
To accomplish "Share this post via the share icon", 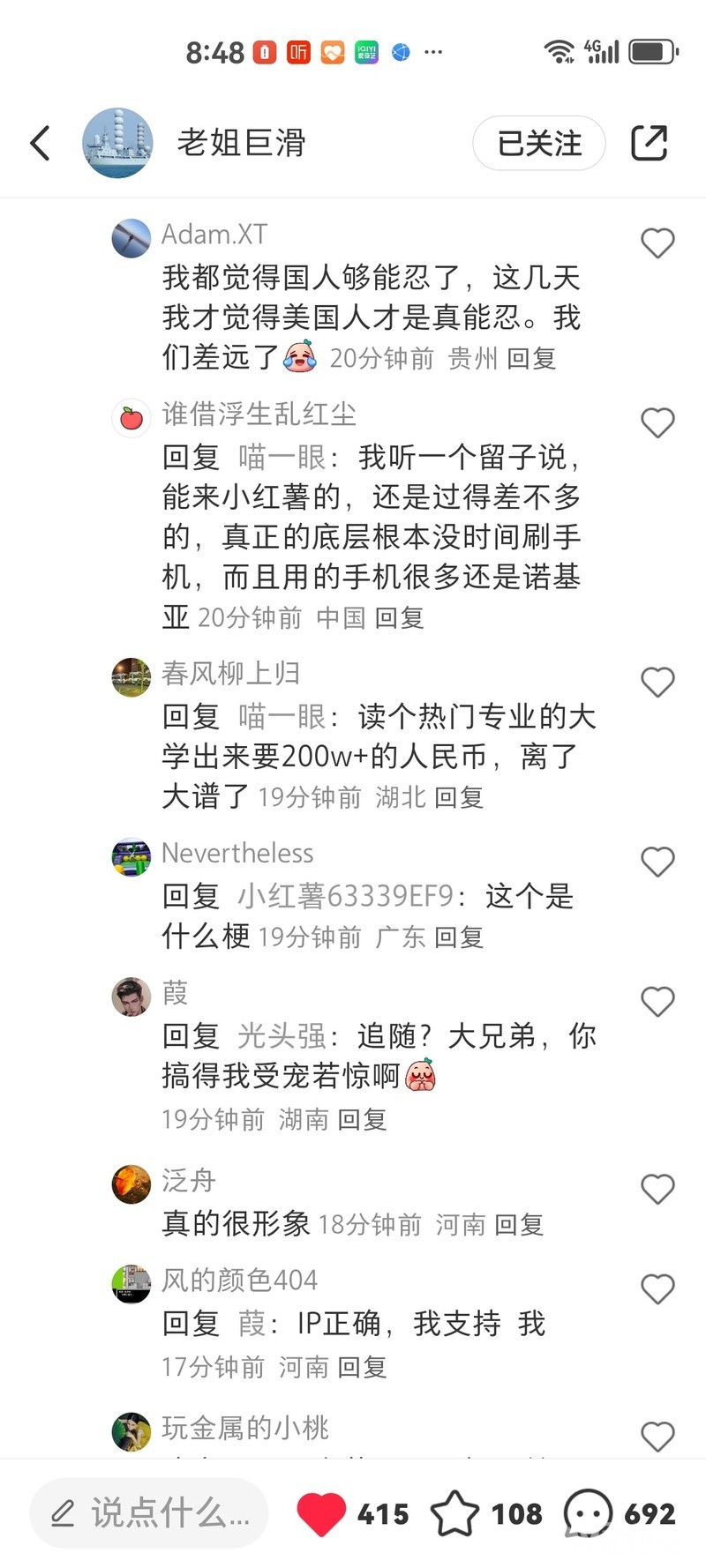I will [x=649, y=143].
